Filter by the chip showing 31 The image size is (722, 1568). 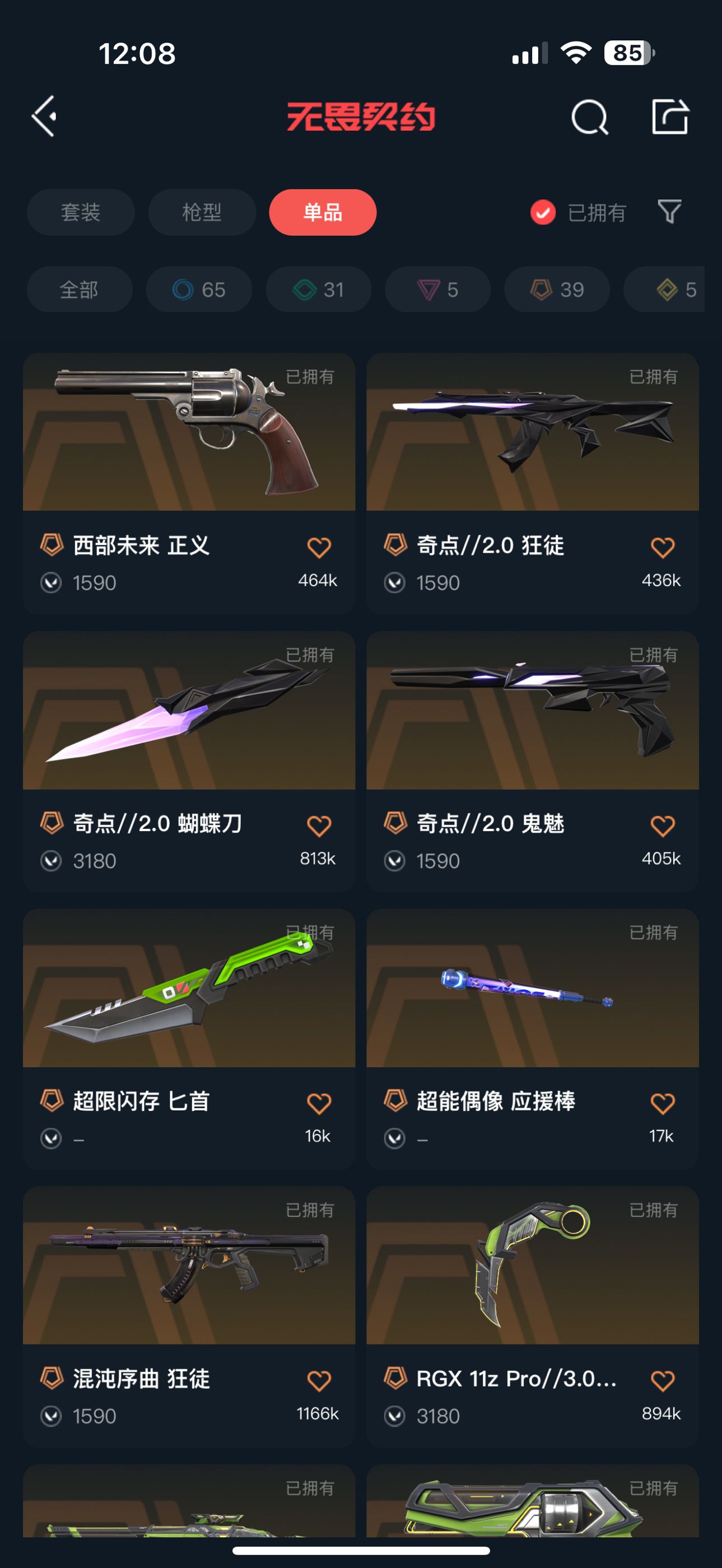pyautogui.click(x=318, y=290)
